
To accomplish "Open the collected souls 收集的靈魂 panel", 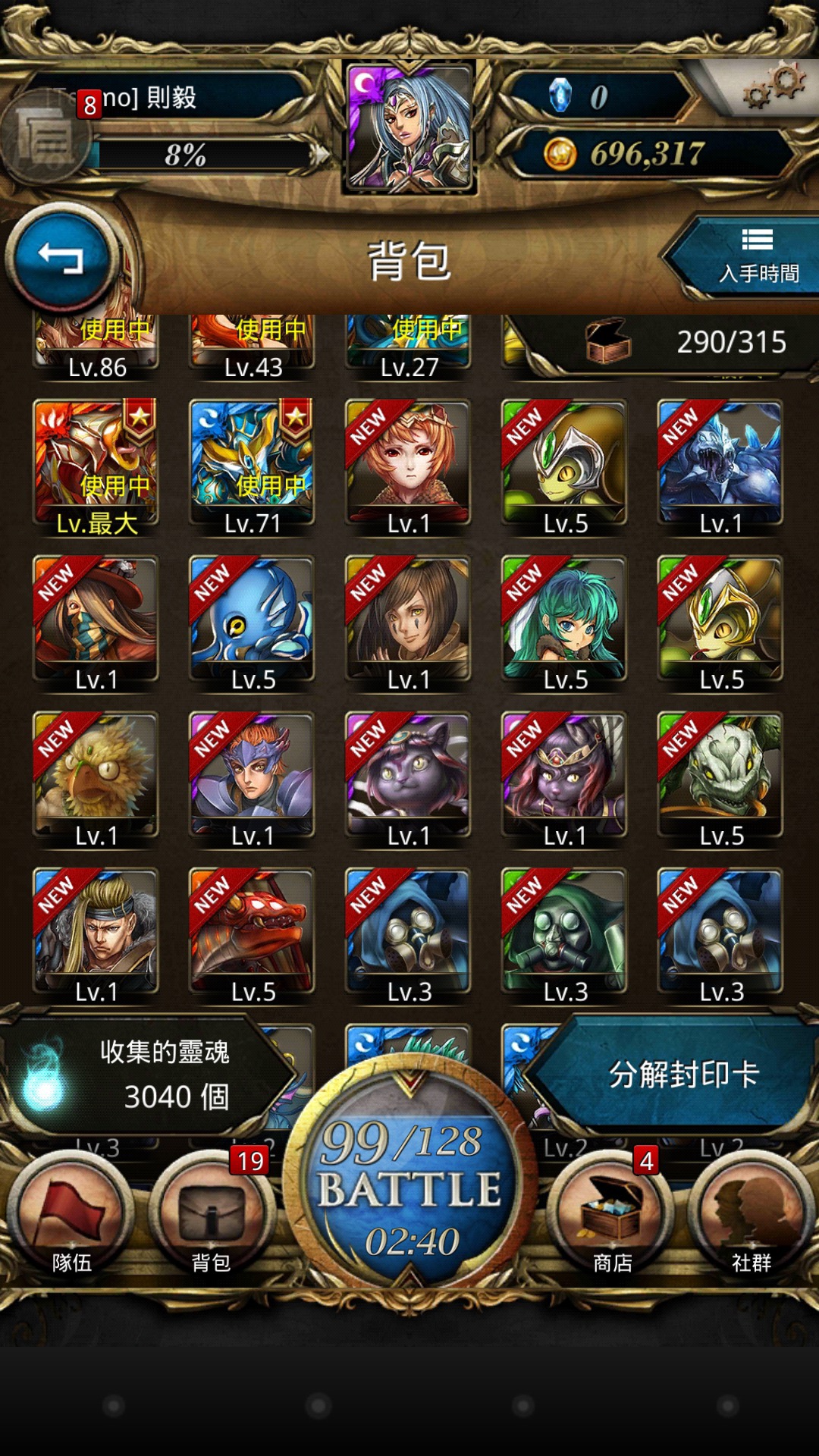I will click(x=146, y=1075).
